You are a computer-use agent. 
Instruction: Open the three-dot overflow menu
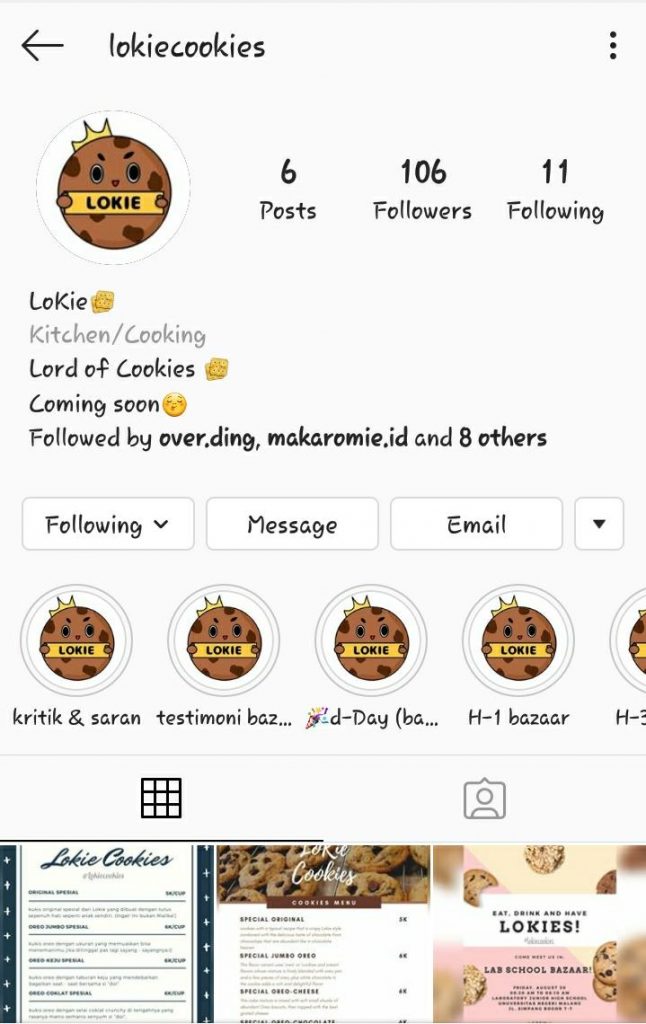612,45
